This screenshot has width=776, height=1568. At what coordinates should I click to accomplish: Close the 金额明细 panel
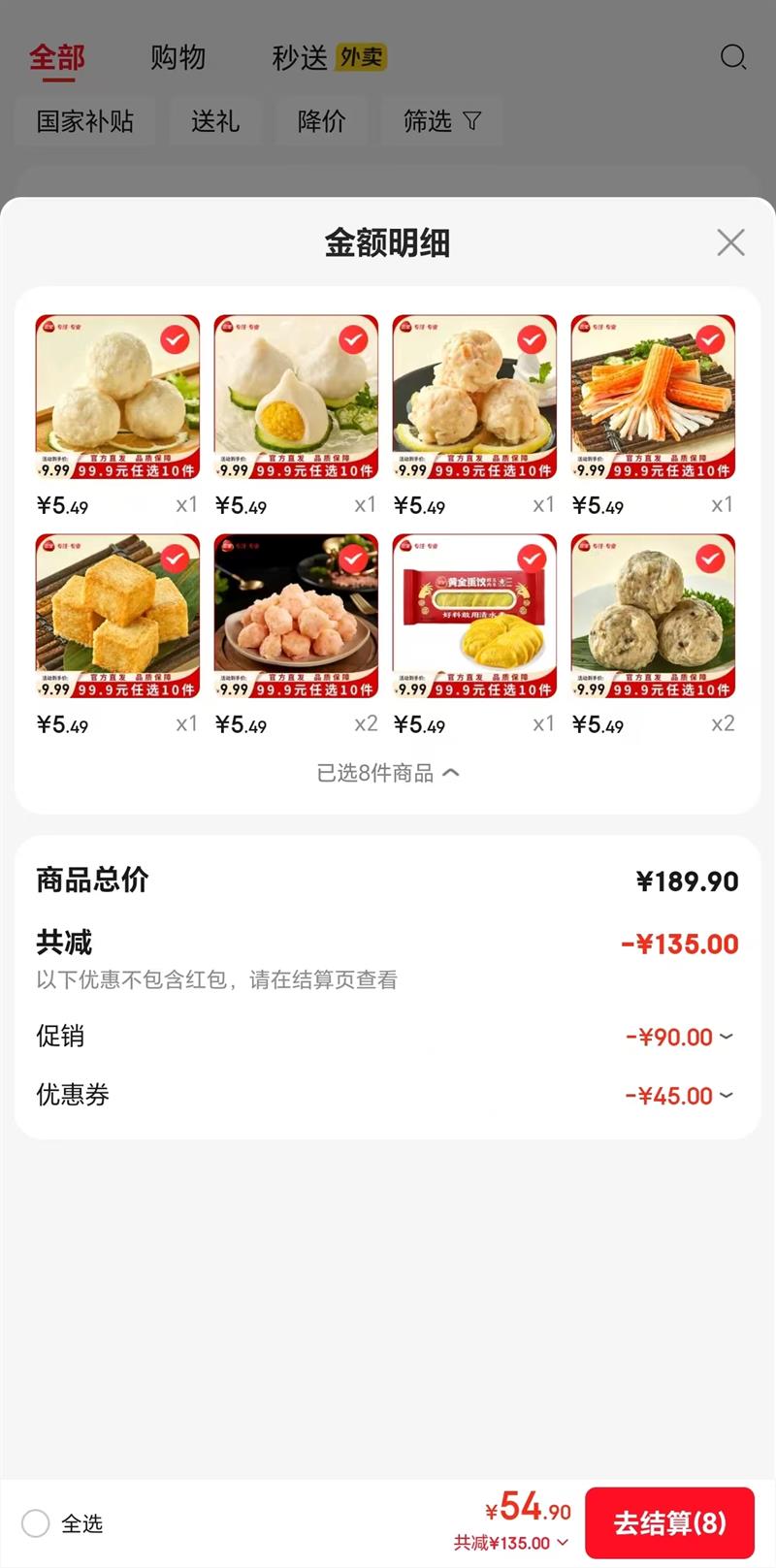(x=730, y=242)
